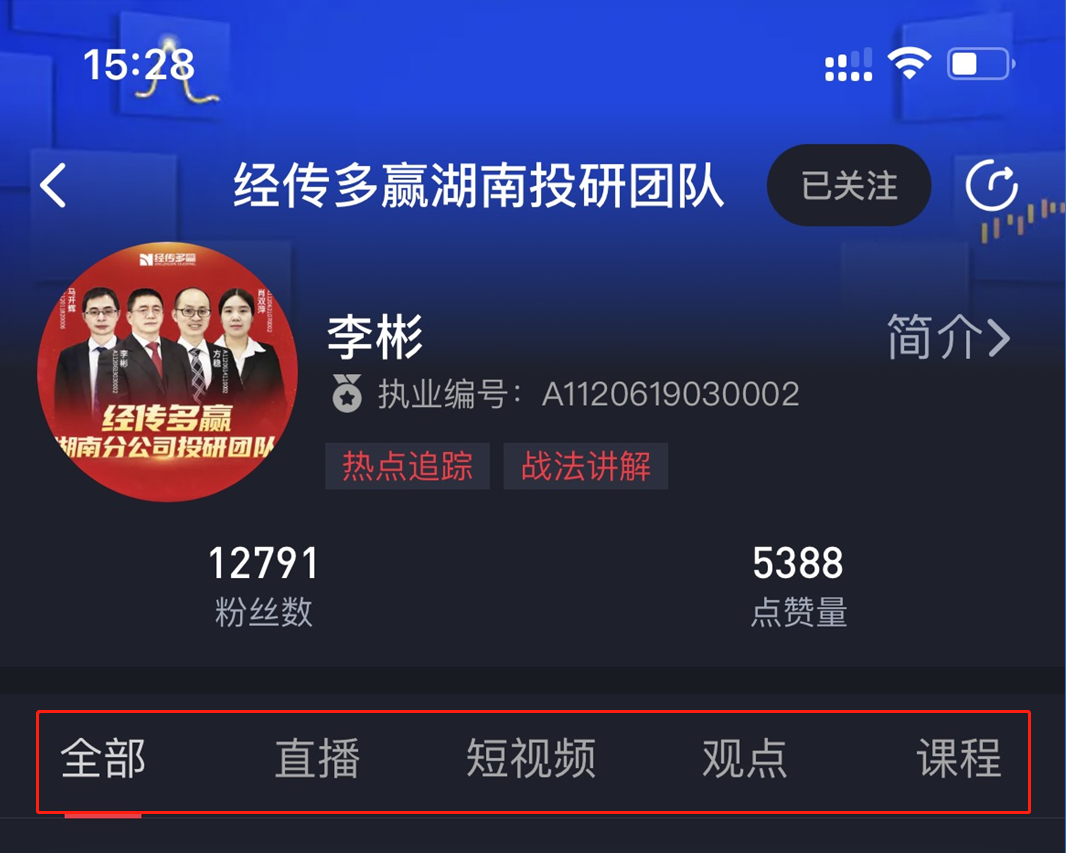This screenshot has height=853, width=1066.
Task: Tap the 已关注 following button
Action: pyautogui.click(x=849, y=186)
